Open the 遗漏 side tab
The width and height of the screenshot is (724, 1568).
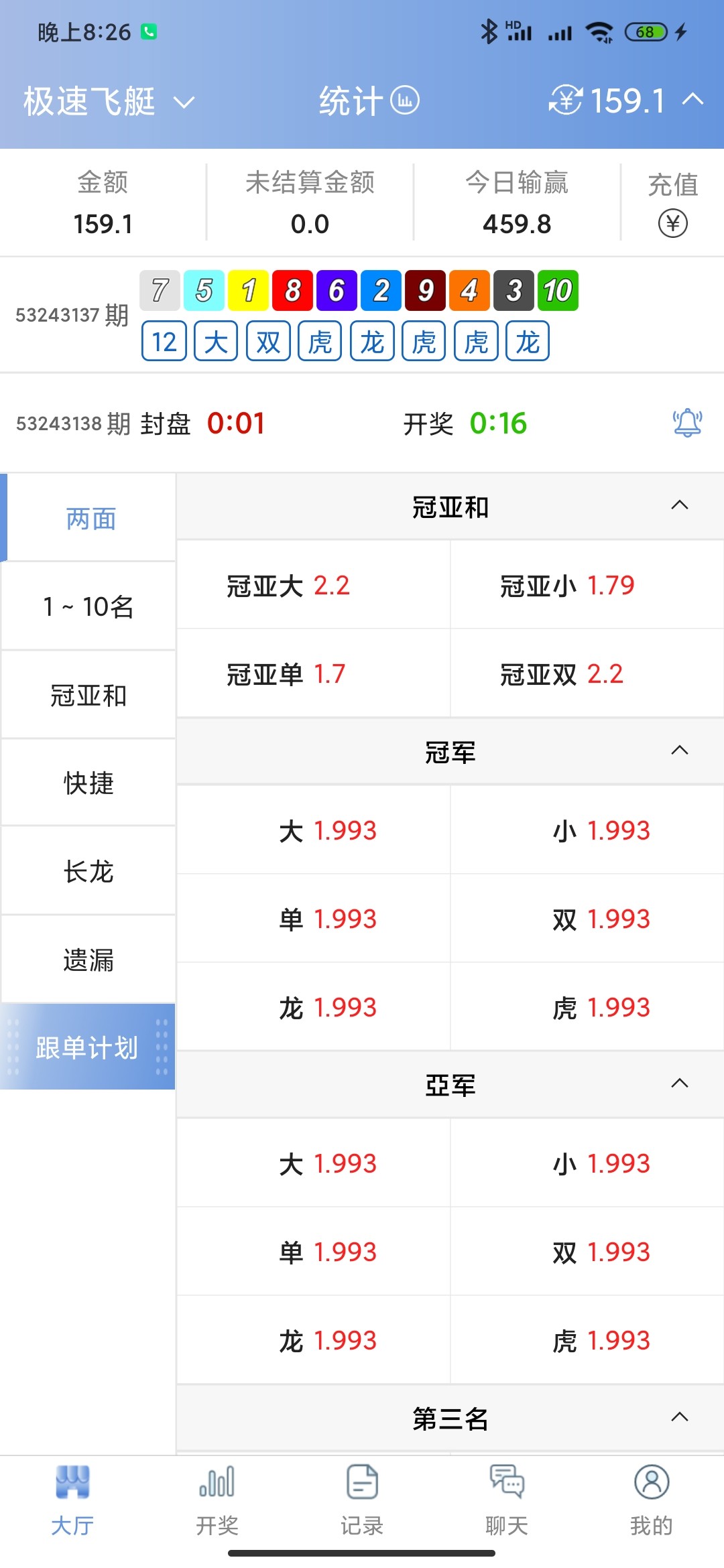[88, 960]
